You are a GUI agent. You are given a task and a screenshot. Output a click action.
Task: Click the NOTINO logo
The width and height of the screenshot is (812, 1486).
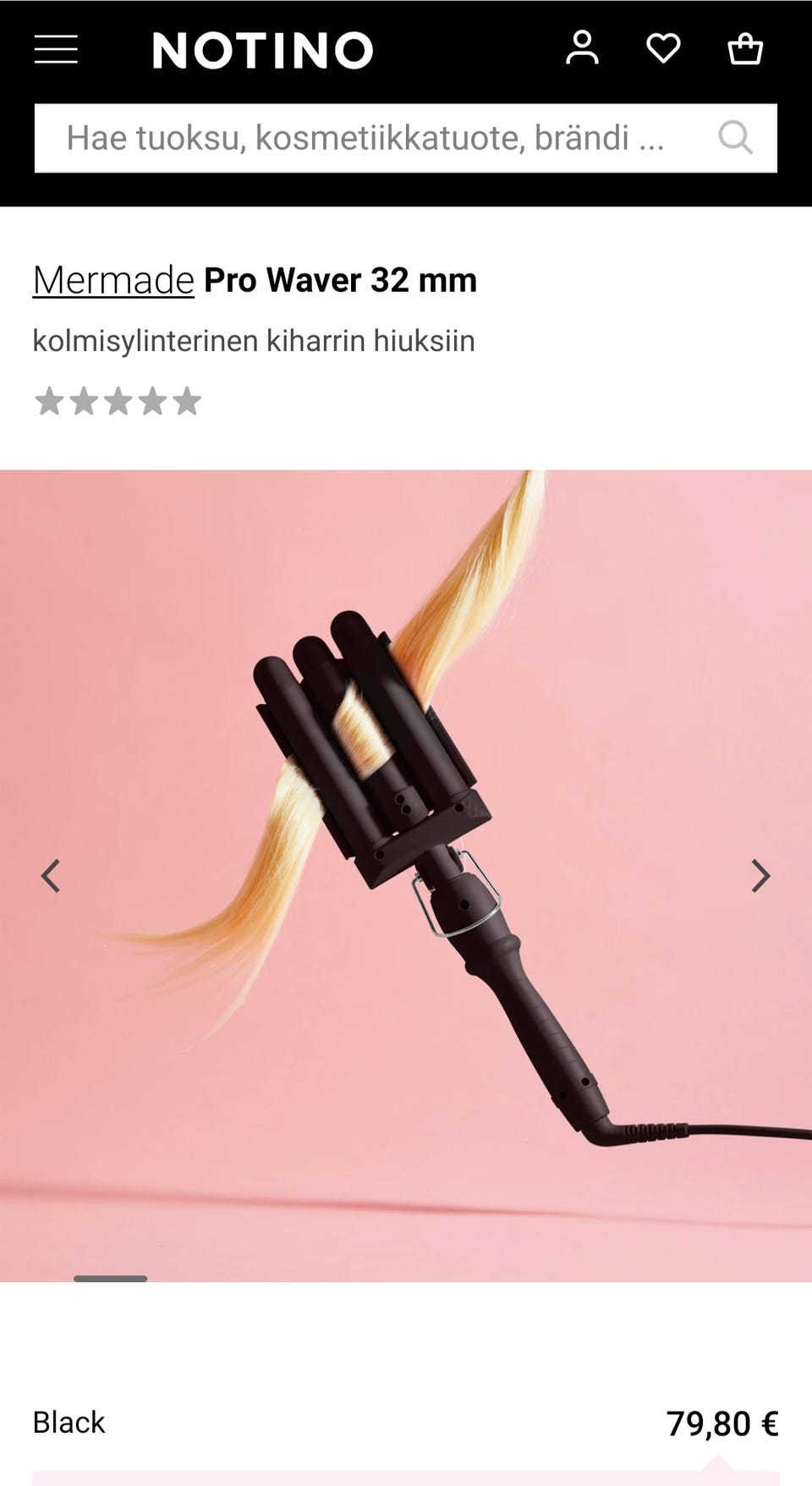point(262,49)
